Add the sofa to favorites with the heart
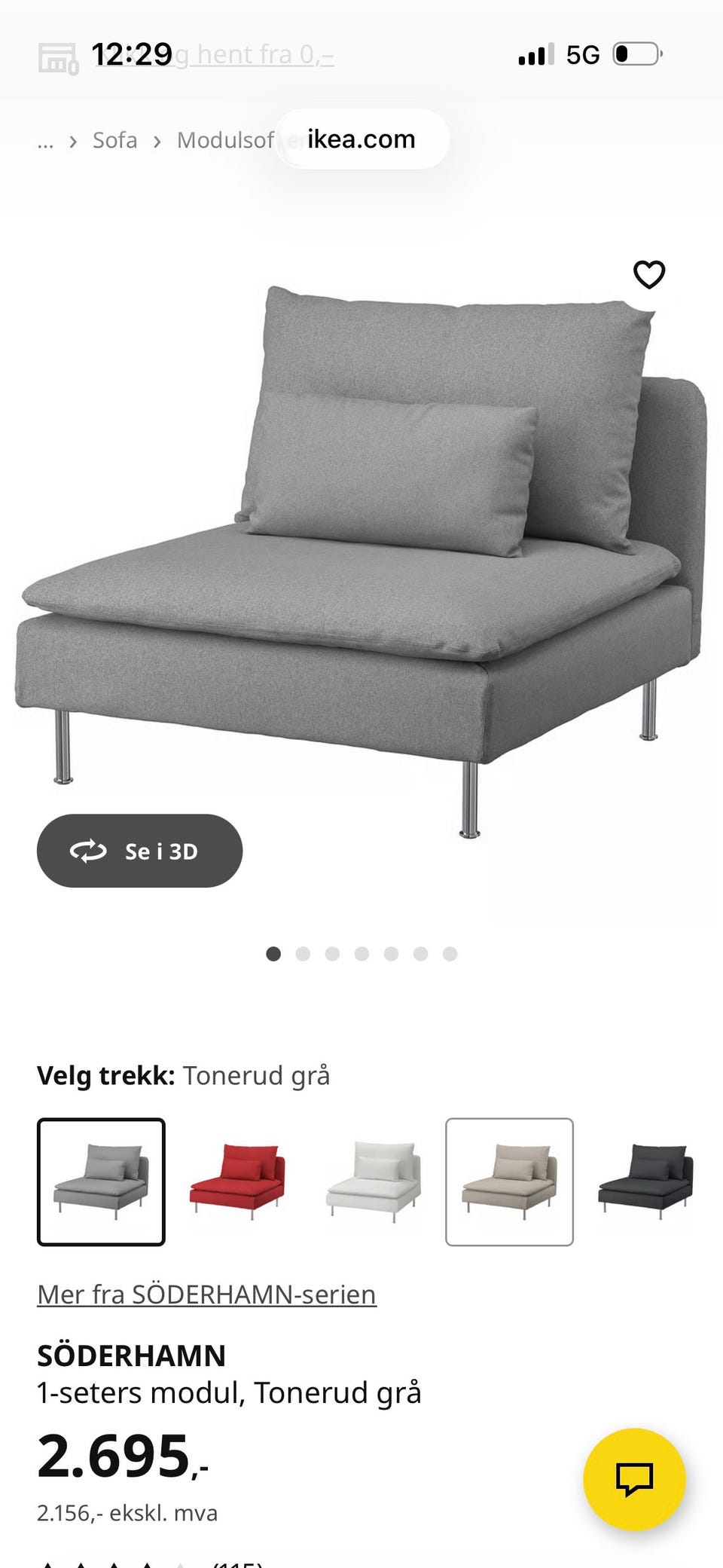This screenshot has width=723, height=1568. [649, 275]
